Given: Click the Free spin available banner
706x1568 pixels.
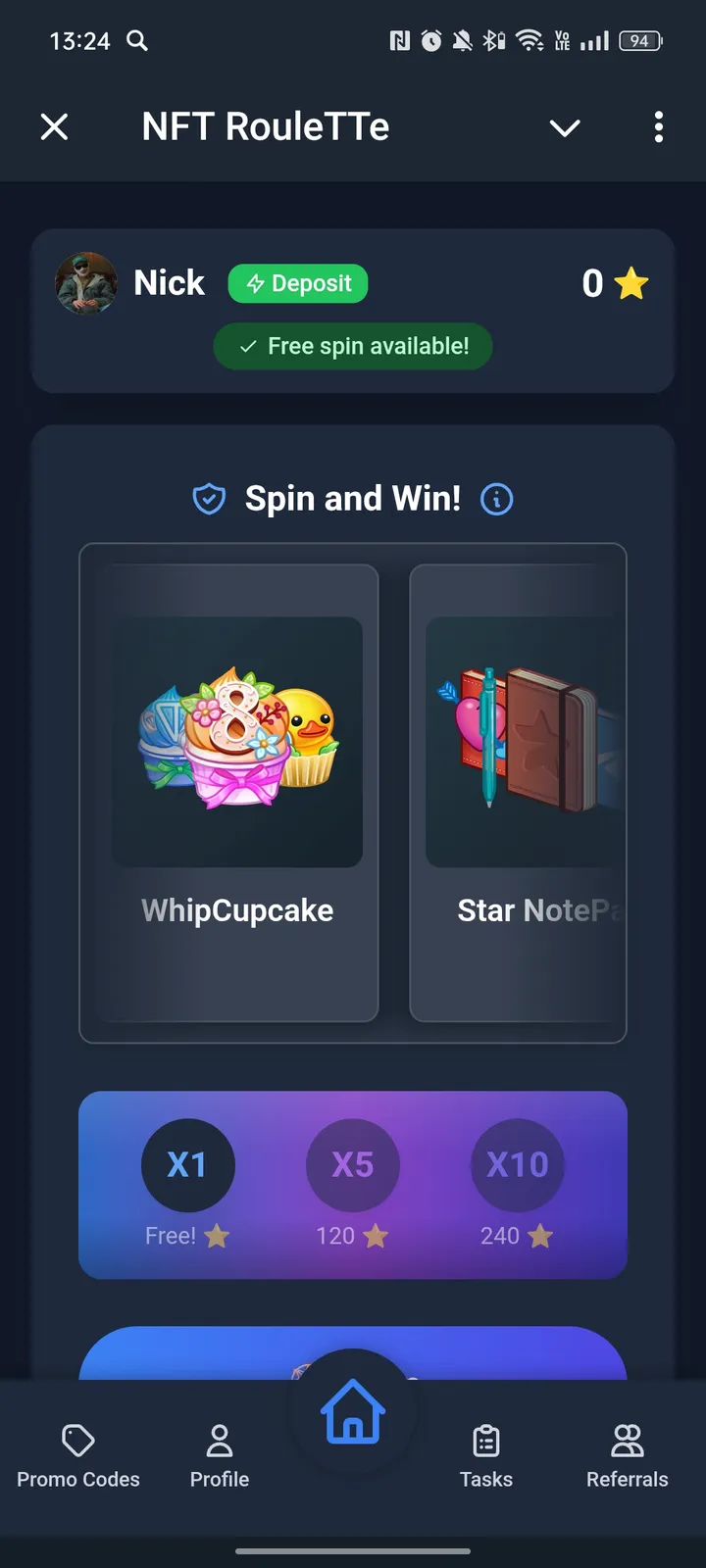Looking at the screenshot, I should [x=353, y=346].
